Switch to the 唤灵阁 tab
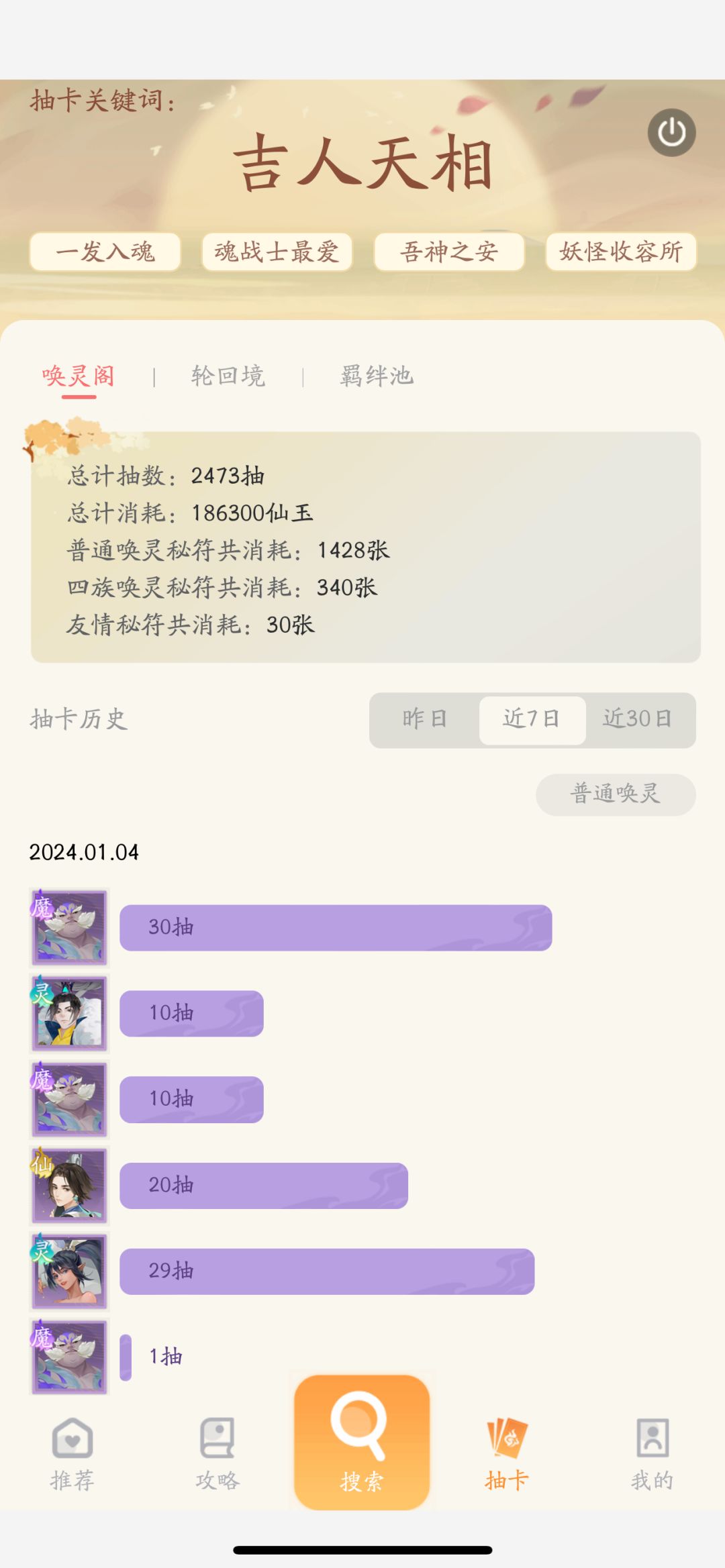 click(x=79, y=376)
